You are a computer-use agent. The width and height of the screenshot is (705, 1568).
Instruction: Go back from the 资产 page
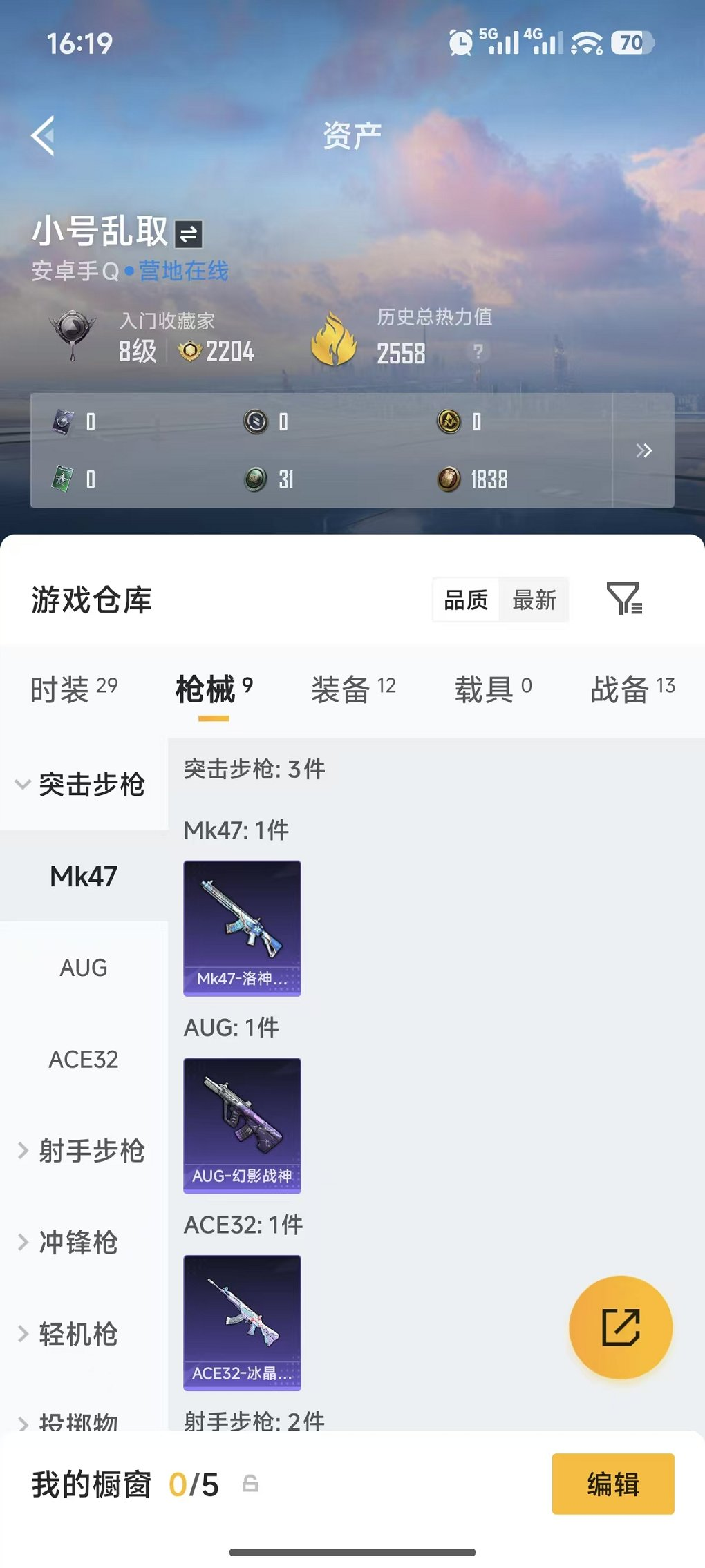click(44, 135)
